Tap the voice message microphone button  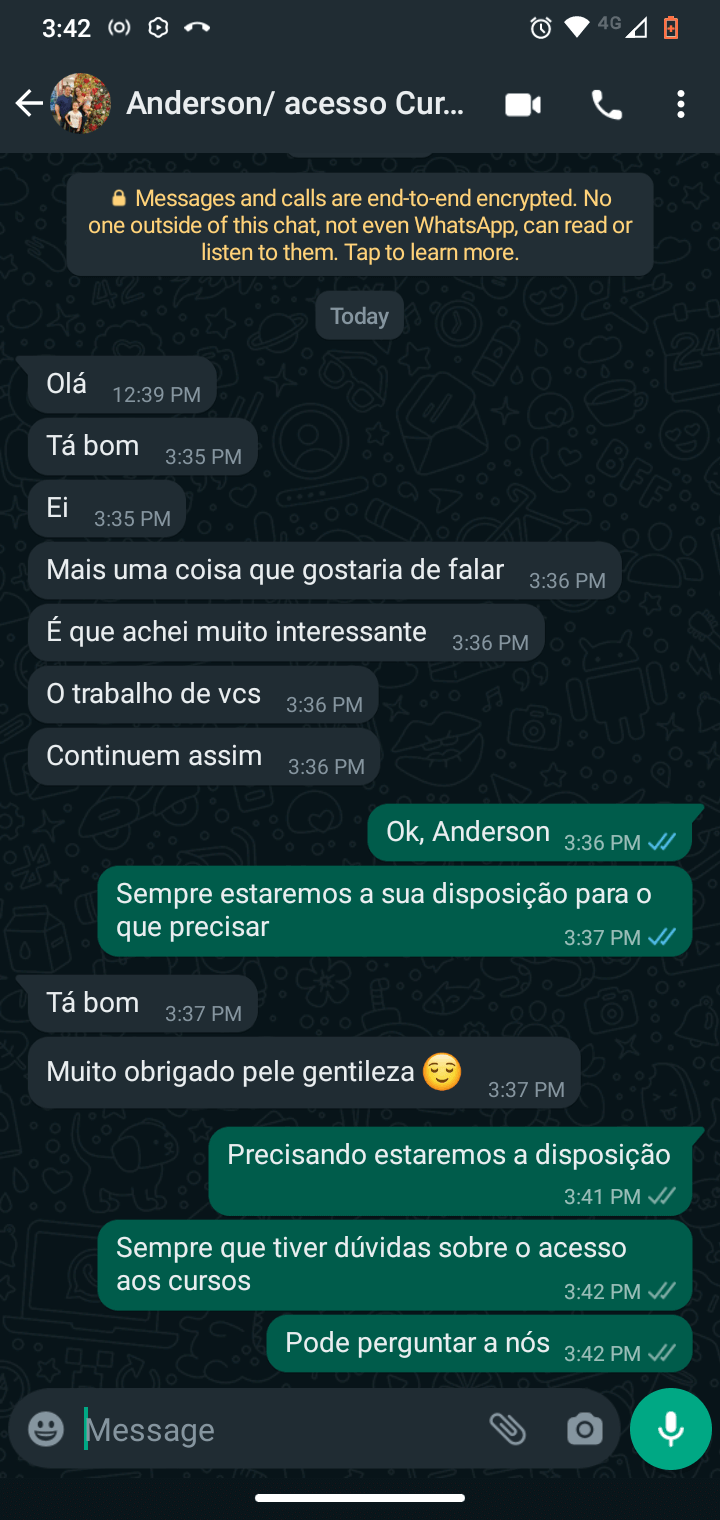pos(670,1429)
